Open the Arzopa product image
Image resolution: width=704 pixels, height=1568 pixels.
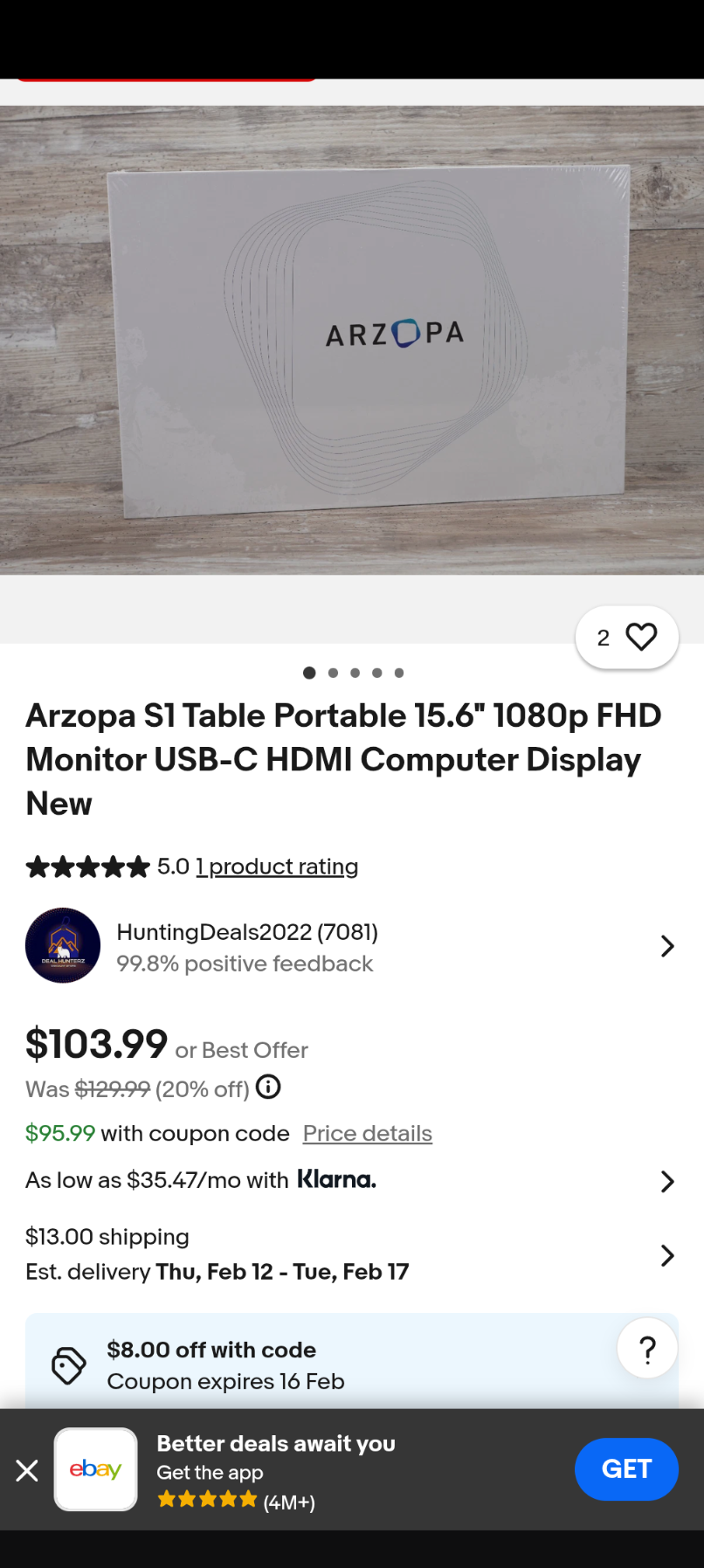[x=352, y=341]
